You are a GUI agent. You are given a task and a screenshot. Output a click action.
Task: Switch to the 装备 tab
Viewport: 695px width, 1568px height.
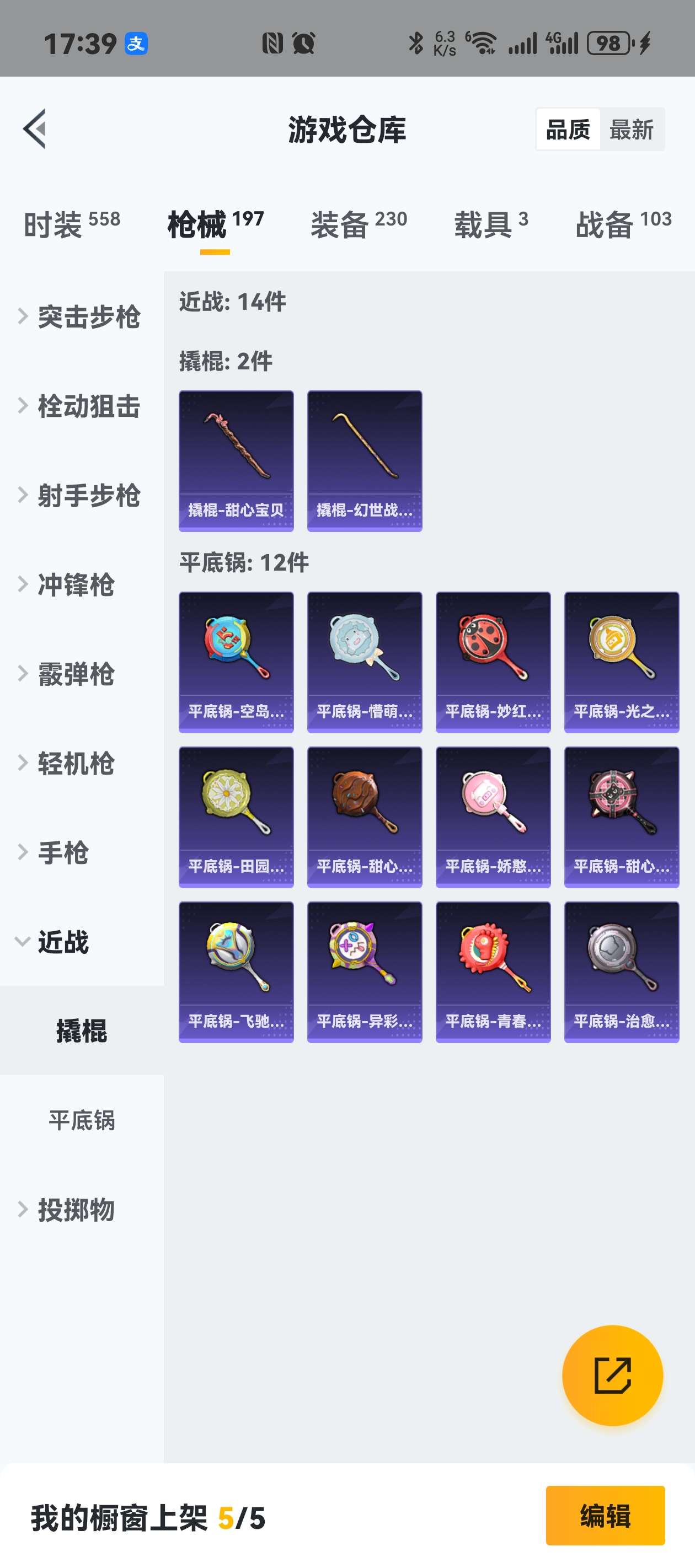(358, 224)
